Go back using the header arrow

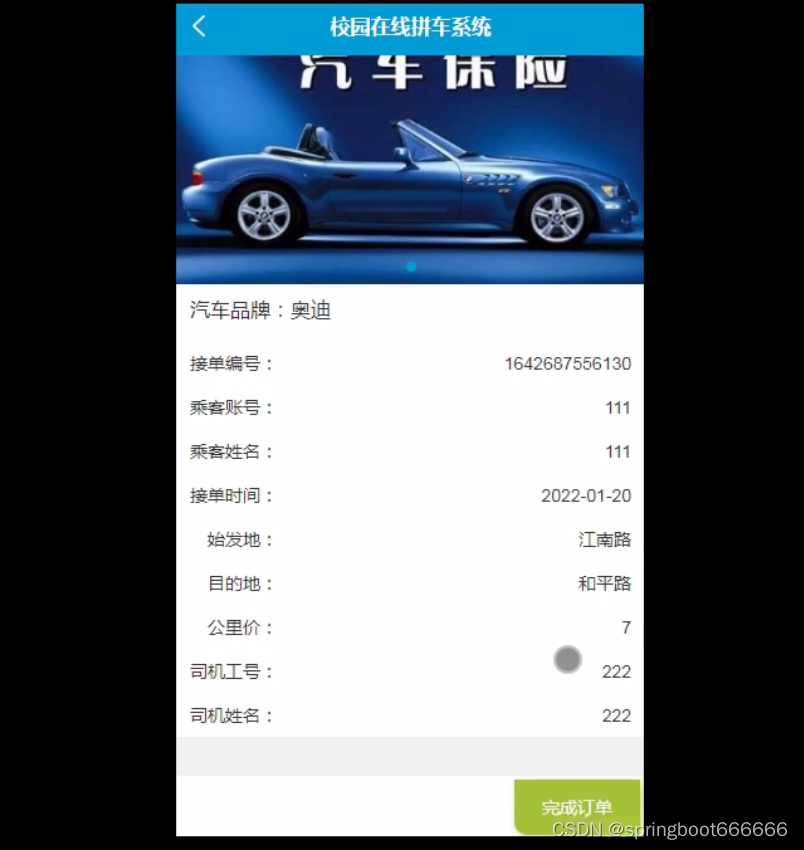click(199, 27)
